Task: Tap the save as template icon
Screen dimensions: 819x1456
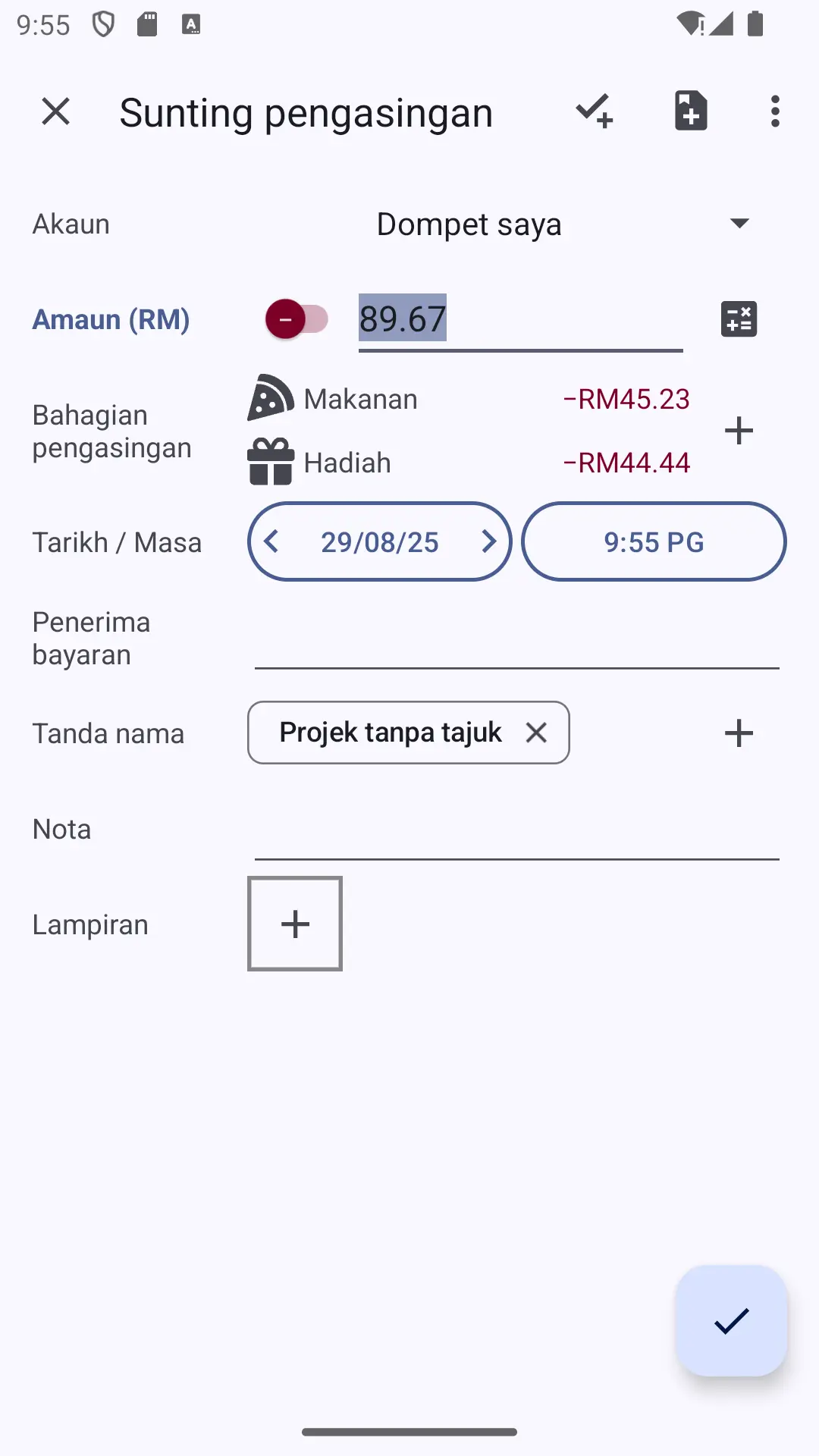Action: tap(691, 111)
